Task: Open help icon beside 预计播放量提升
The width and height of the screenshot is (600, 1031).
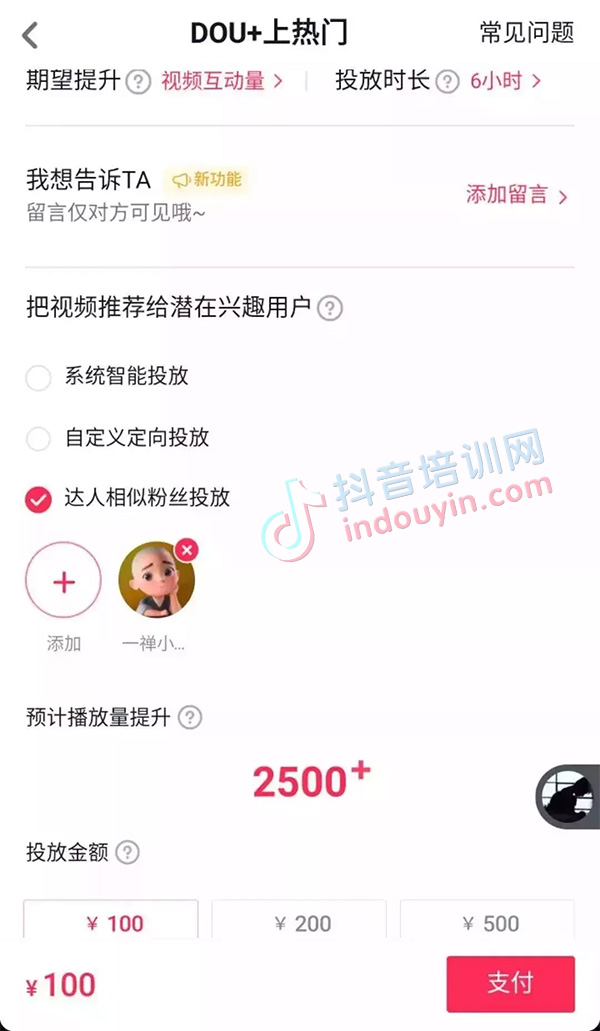Action: pyautogui.click(x=190, y=717)
